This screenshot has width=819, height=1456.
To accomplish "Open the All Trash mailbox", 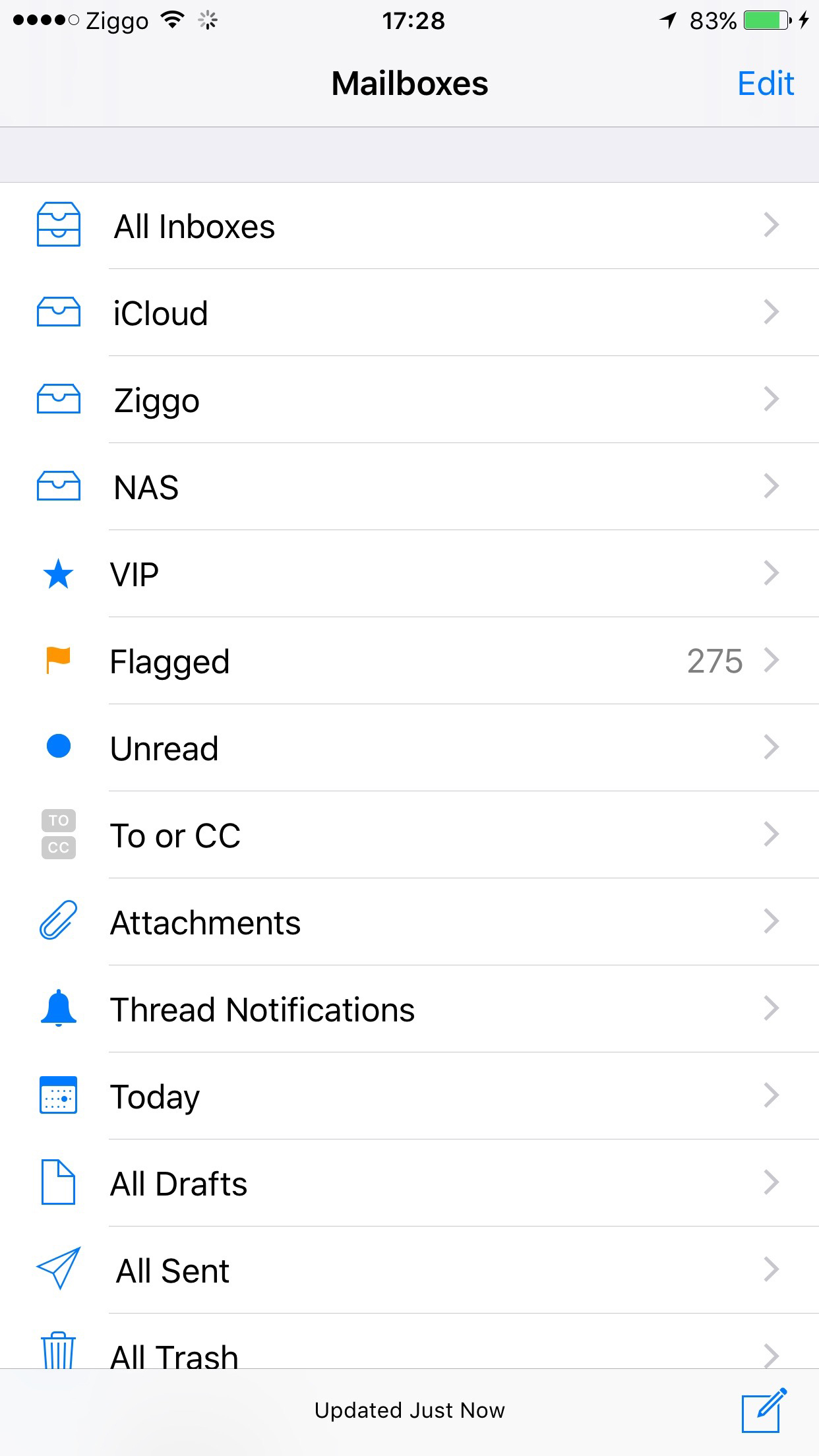I will coord(409,1352).
